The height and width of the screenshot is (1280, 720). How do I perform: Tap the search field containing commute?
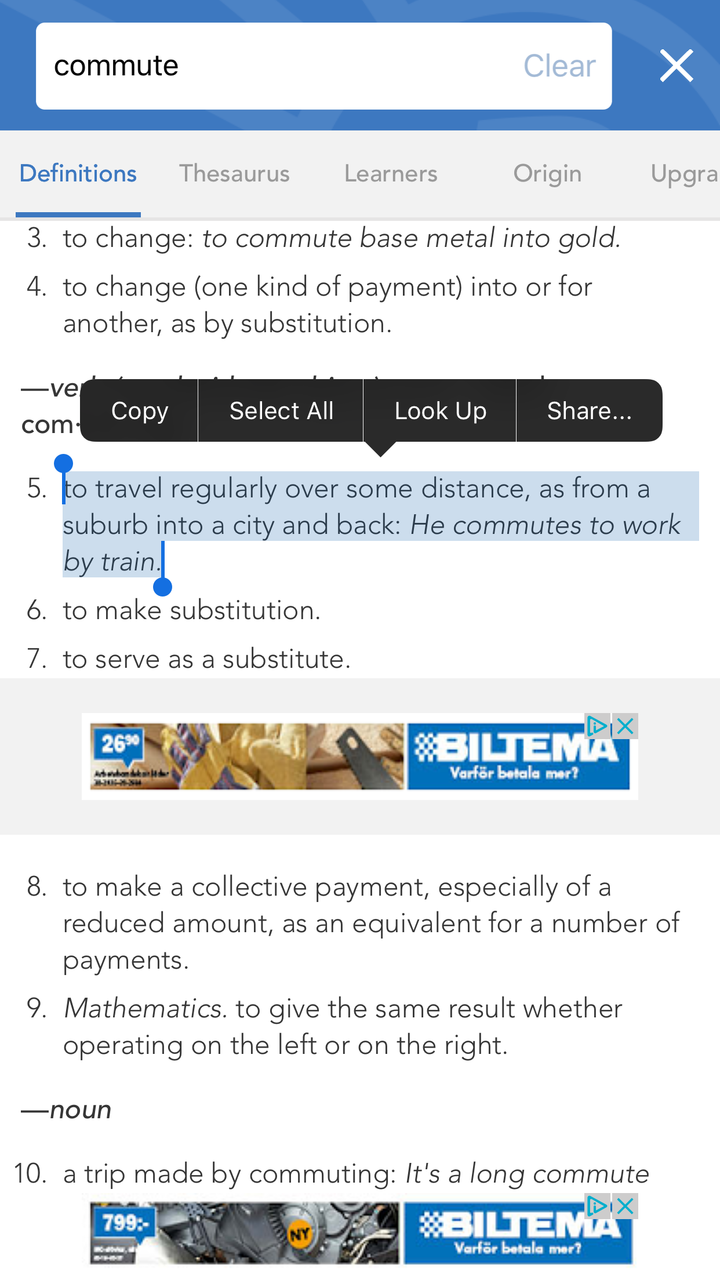280,66
